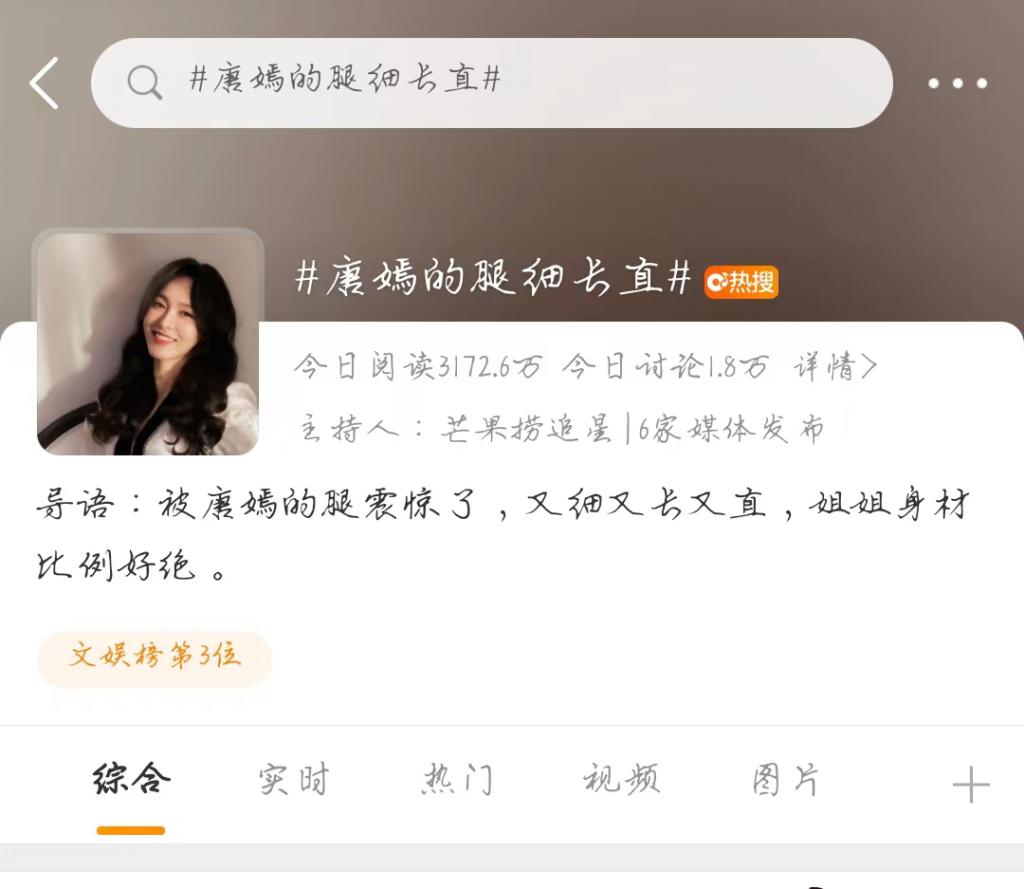The width and height of the screenshot is (1024, 889).
Task: Tap the search box with the hashtag
Action: pyautogui.click(x=491, y=83)
